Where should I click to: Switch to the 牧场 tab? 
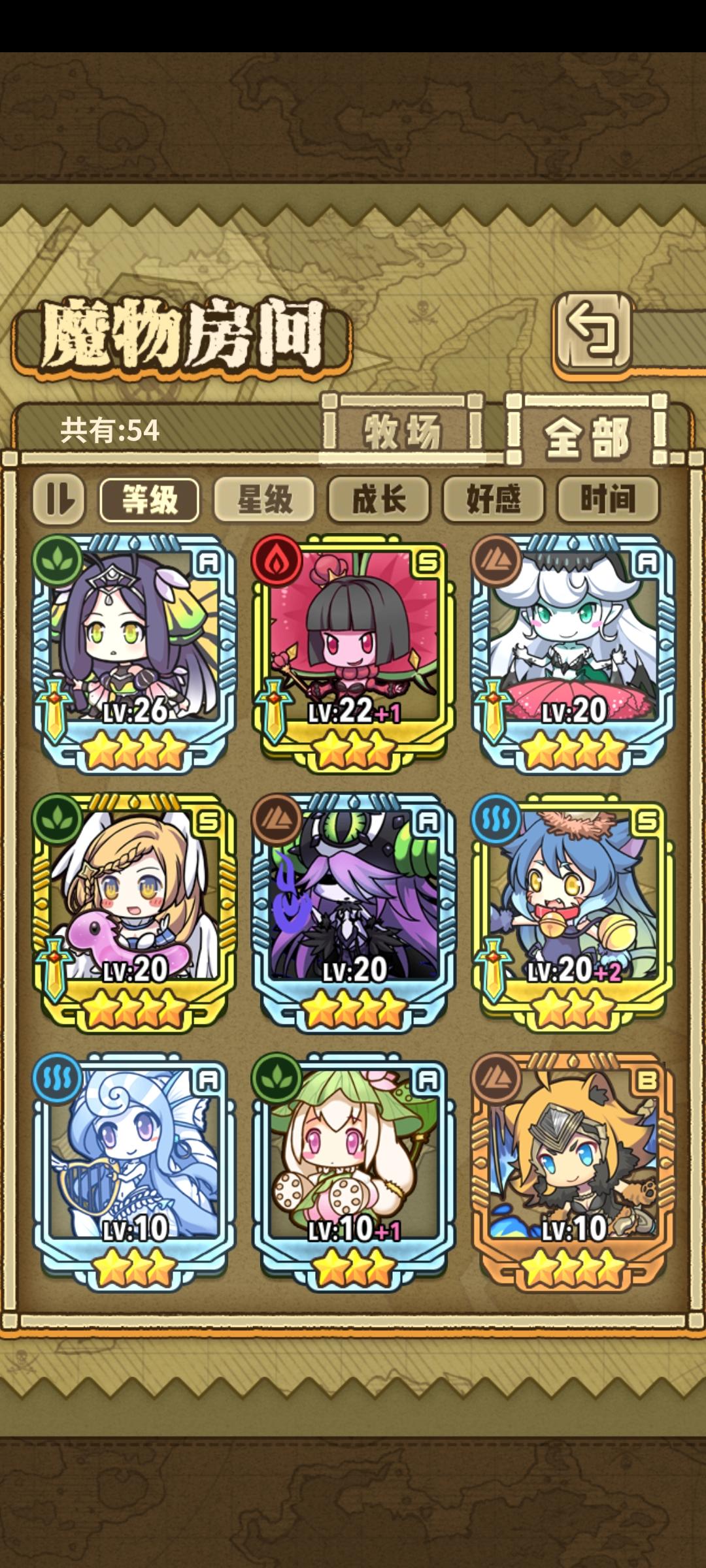point(403,430)
